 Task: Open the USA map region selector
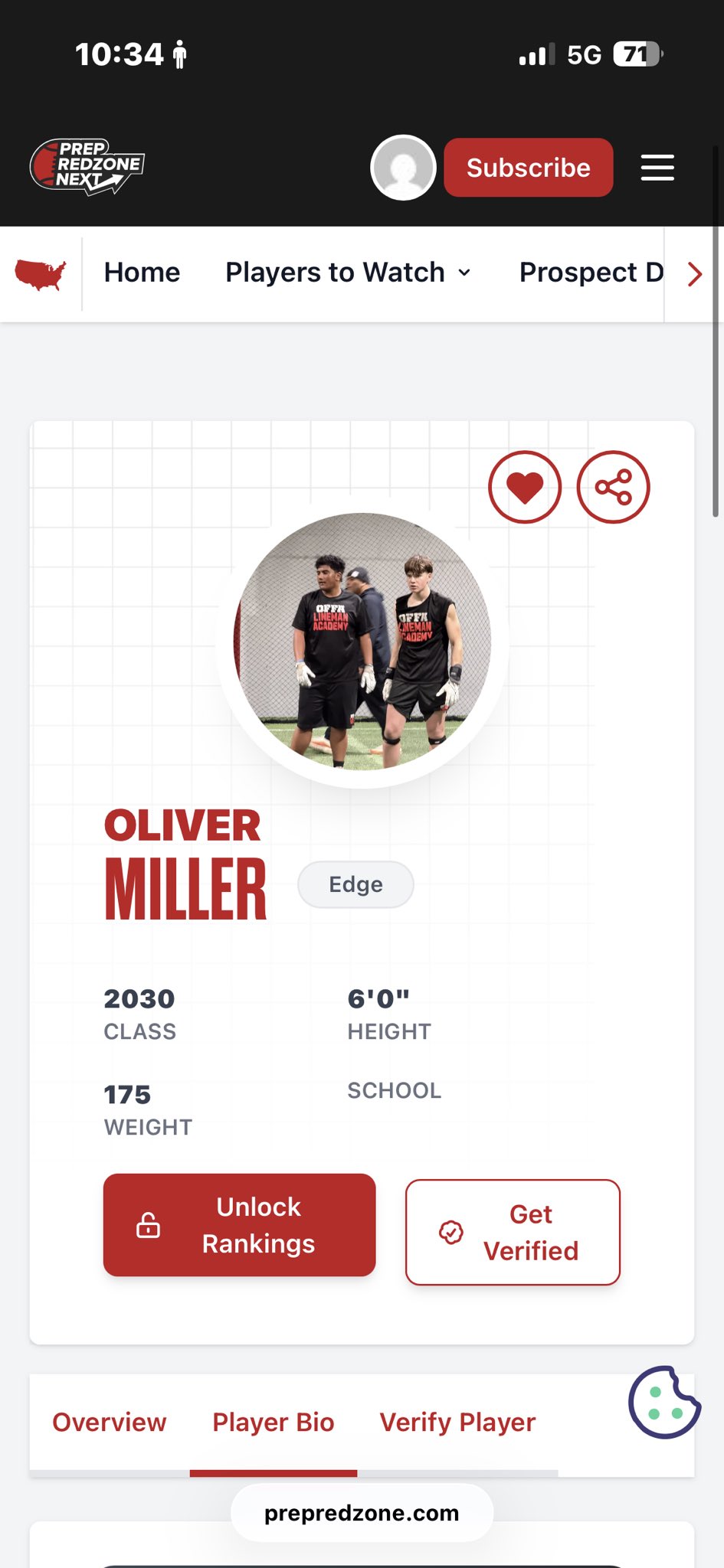click(x=41, y=274)
